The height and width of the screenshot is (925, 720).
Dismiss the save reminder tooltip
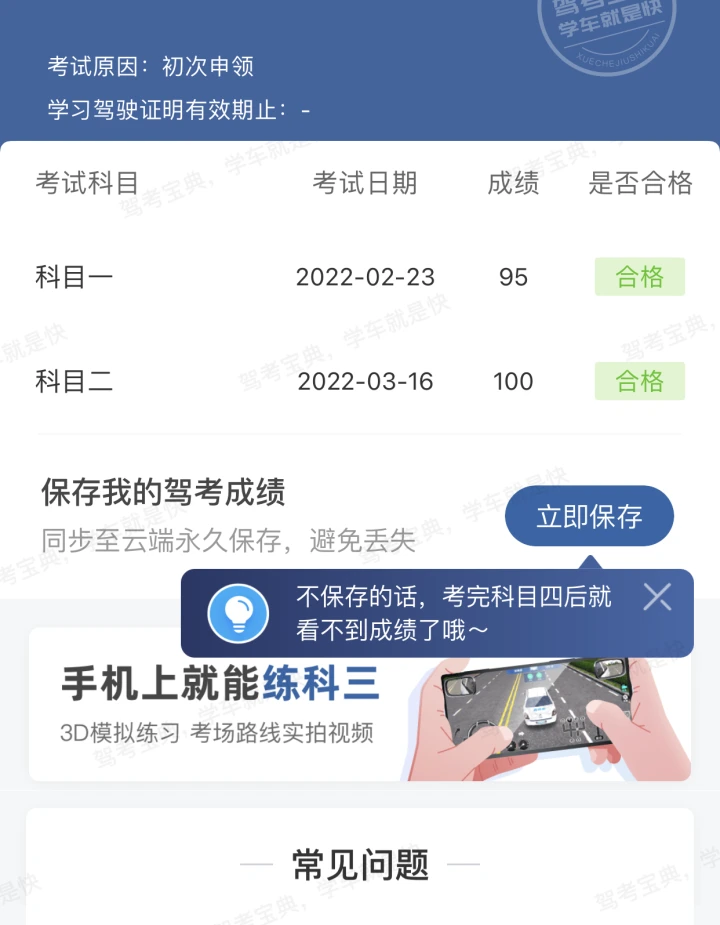click(x=657, y=597)
